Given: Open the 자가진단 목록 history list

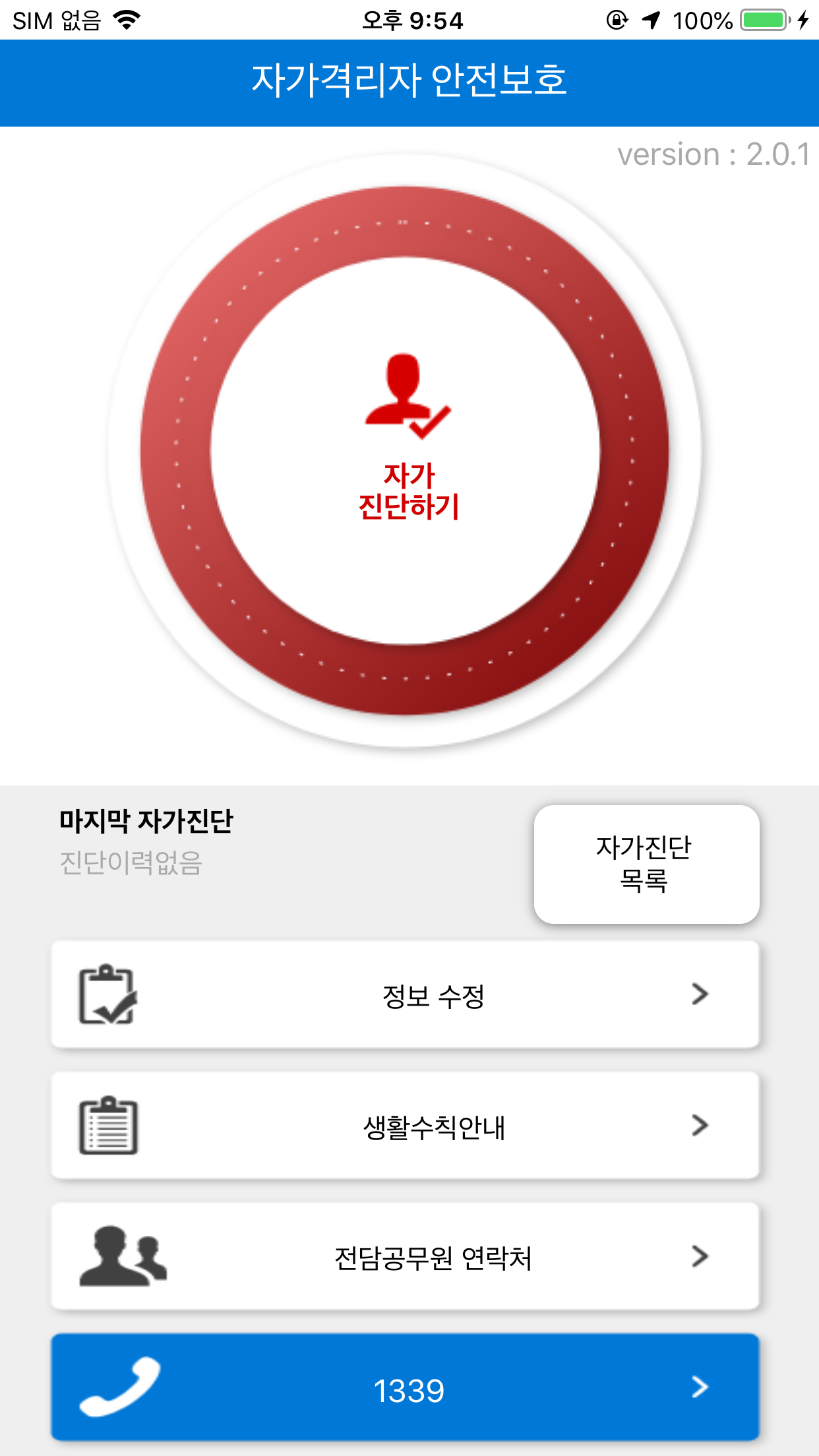Looking at the screenshot, I should (x=646, y=864).
